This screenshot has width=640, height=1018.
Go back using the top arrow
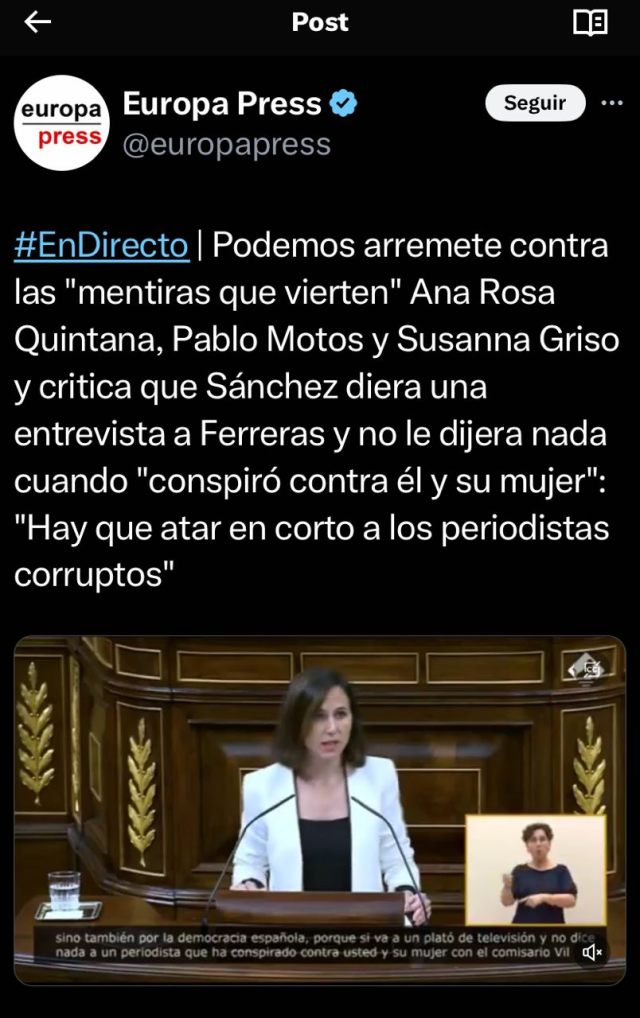(37, 22)
